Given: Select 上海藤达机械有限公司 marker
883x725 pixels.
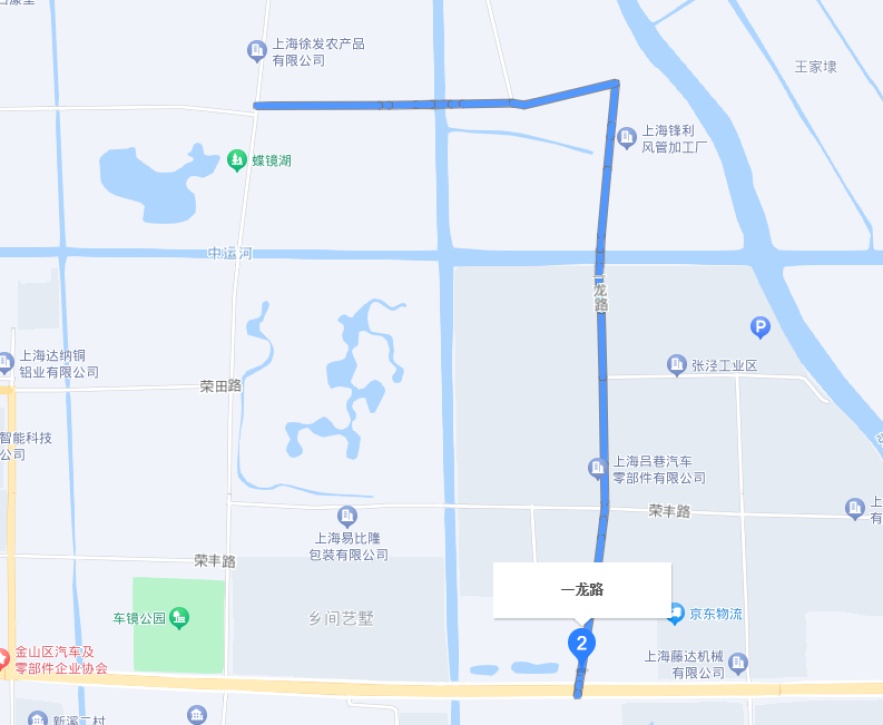Looking at the screenshot, I should coord(738,662).
